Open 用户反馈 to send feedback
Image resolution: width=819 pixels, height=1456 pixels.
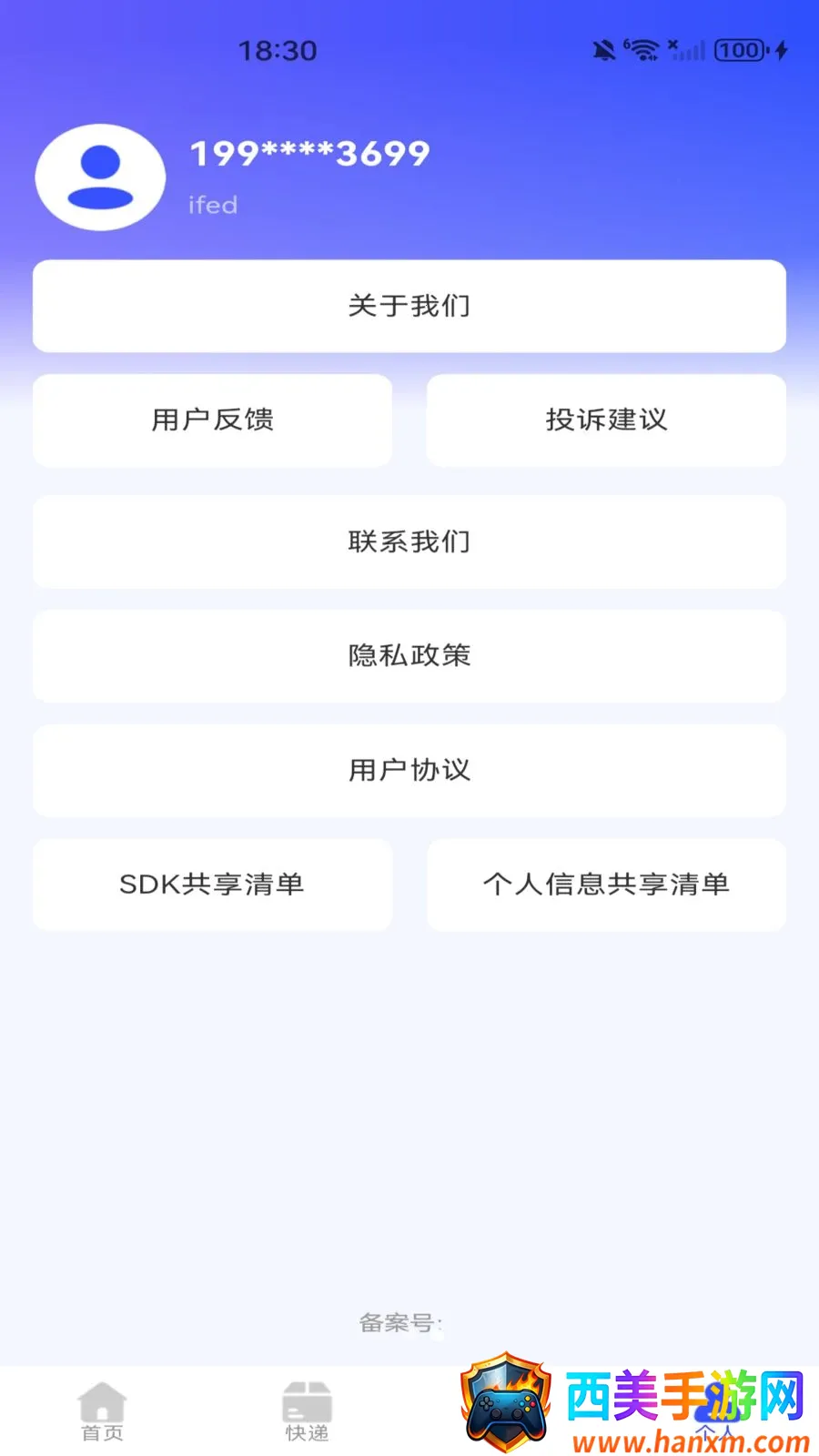212,420
